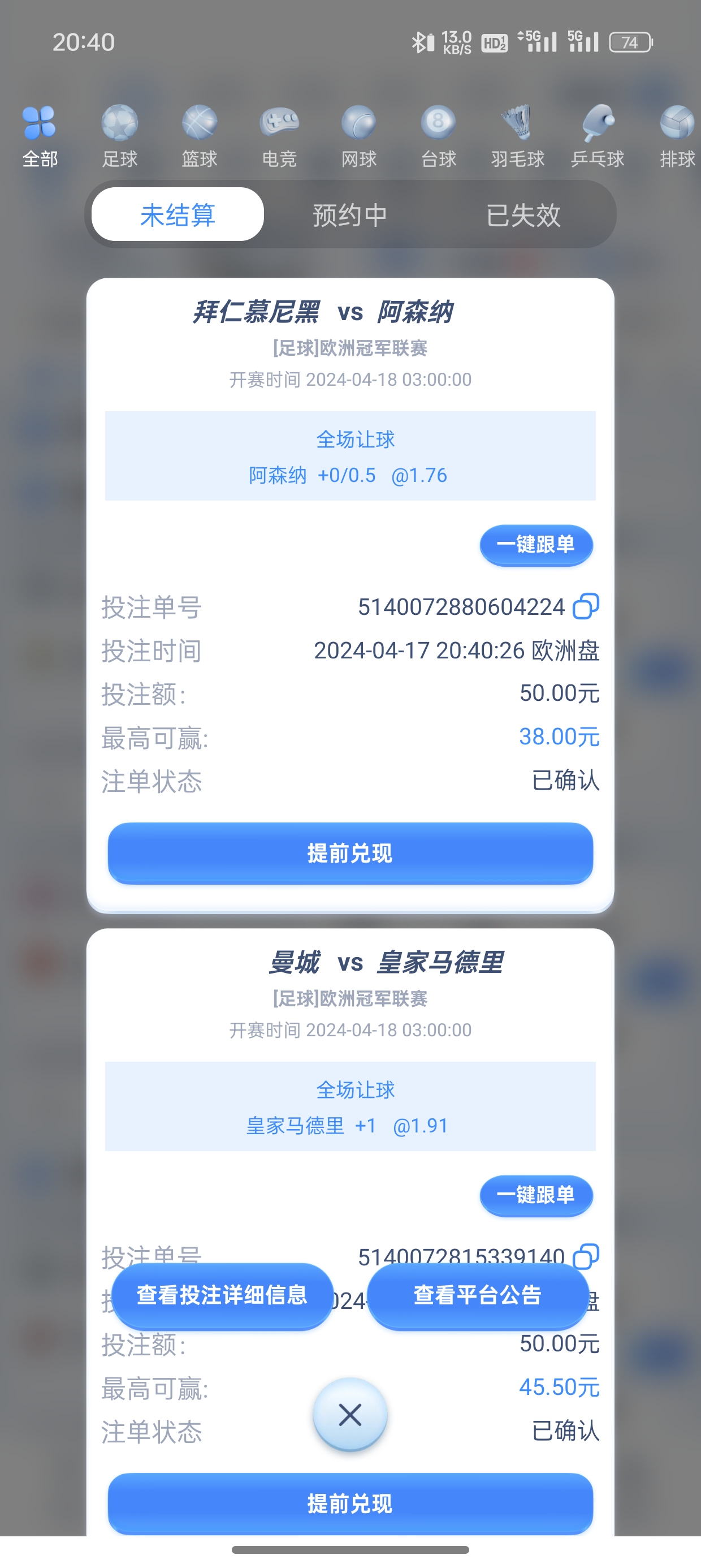Switch to the 网球 category
701x1568 pixels.
[358, 136]
